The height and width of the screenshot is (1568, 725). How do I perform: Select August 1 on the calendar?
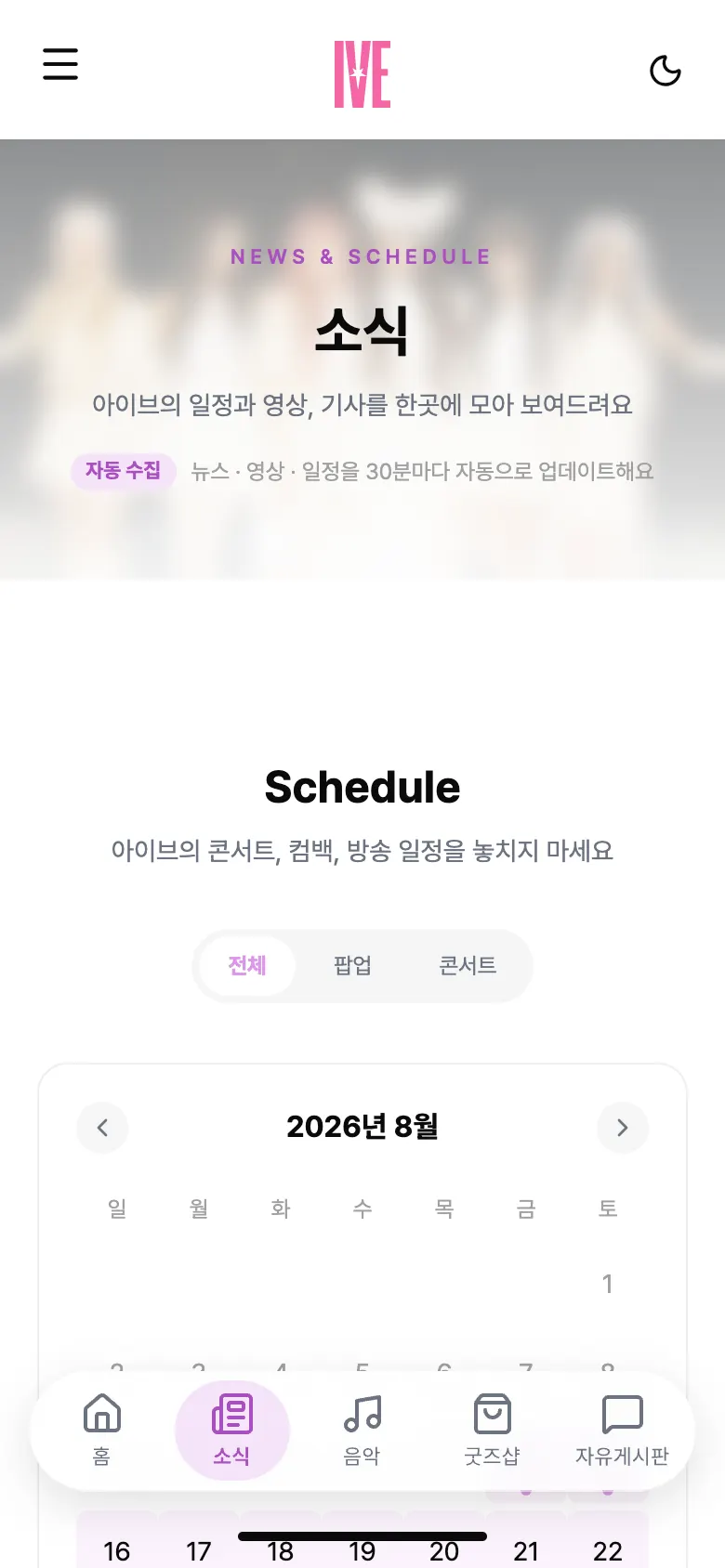[x=608, y=1284]
